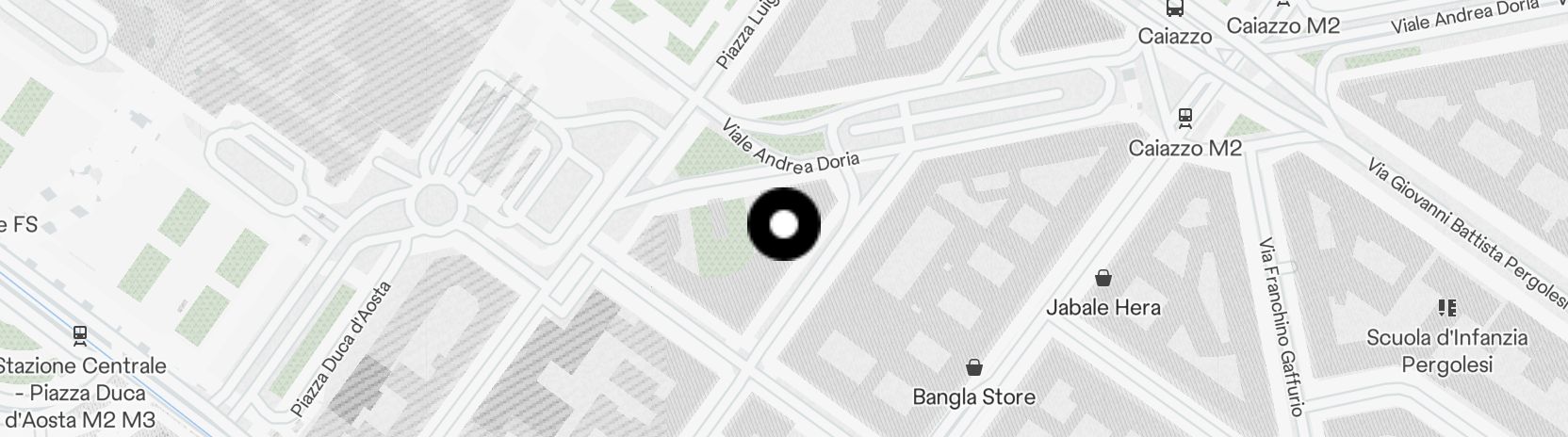
Task: Tap the Stazione Centrale metro marker
Action: (x=80, y=334)
